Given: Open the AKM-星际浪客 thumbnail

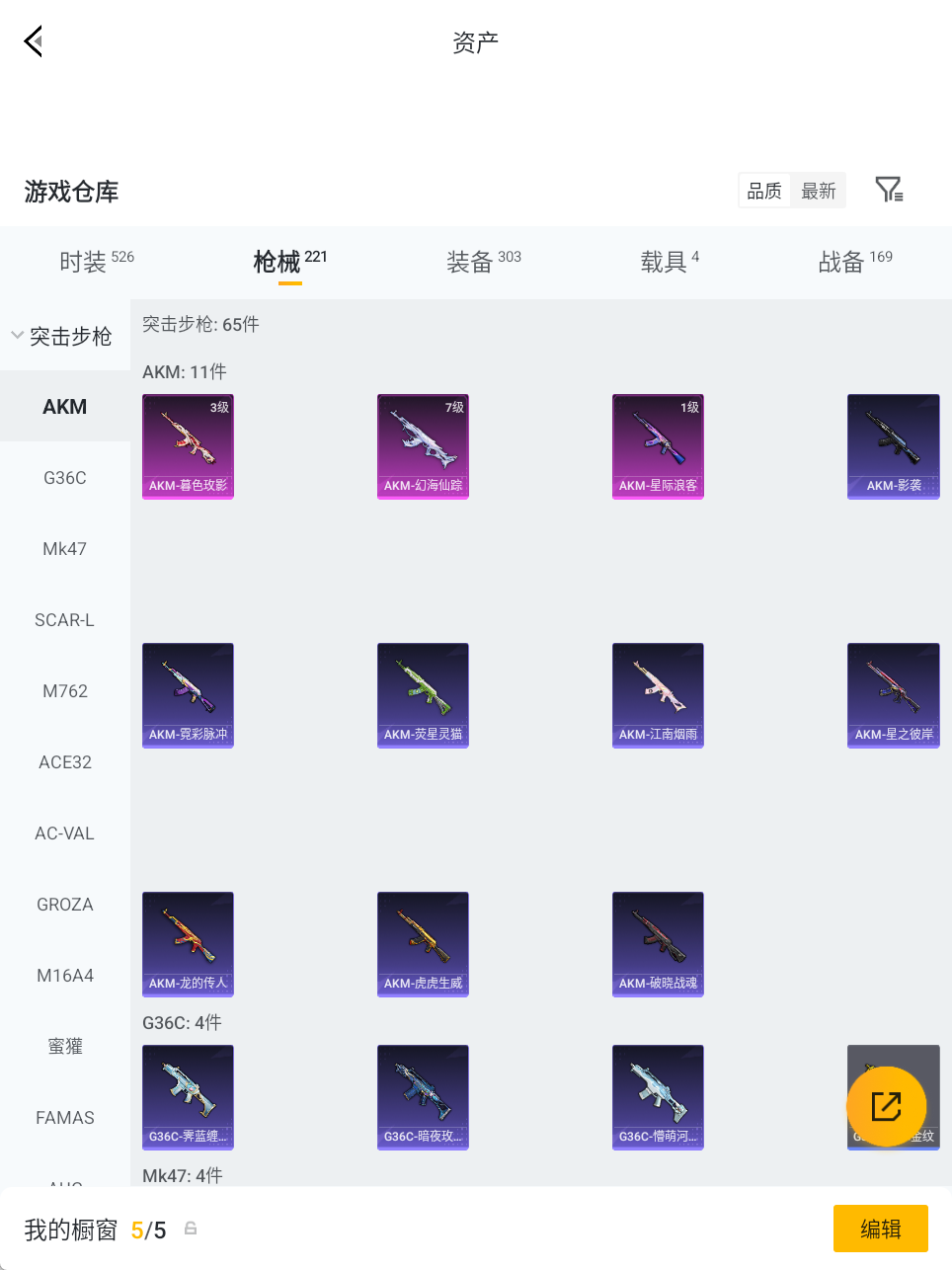Looking at the screenshot, I should (x=658, y=446).
